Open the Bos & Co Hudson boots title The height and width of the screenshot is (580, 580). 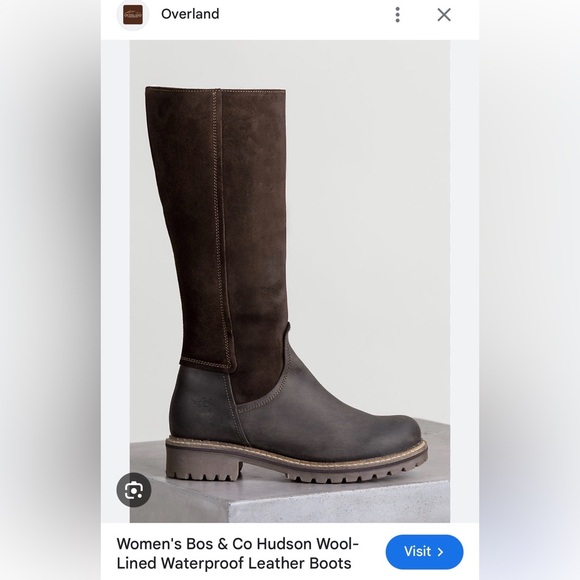pyautogui.click(x=237, y=553)
